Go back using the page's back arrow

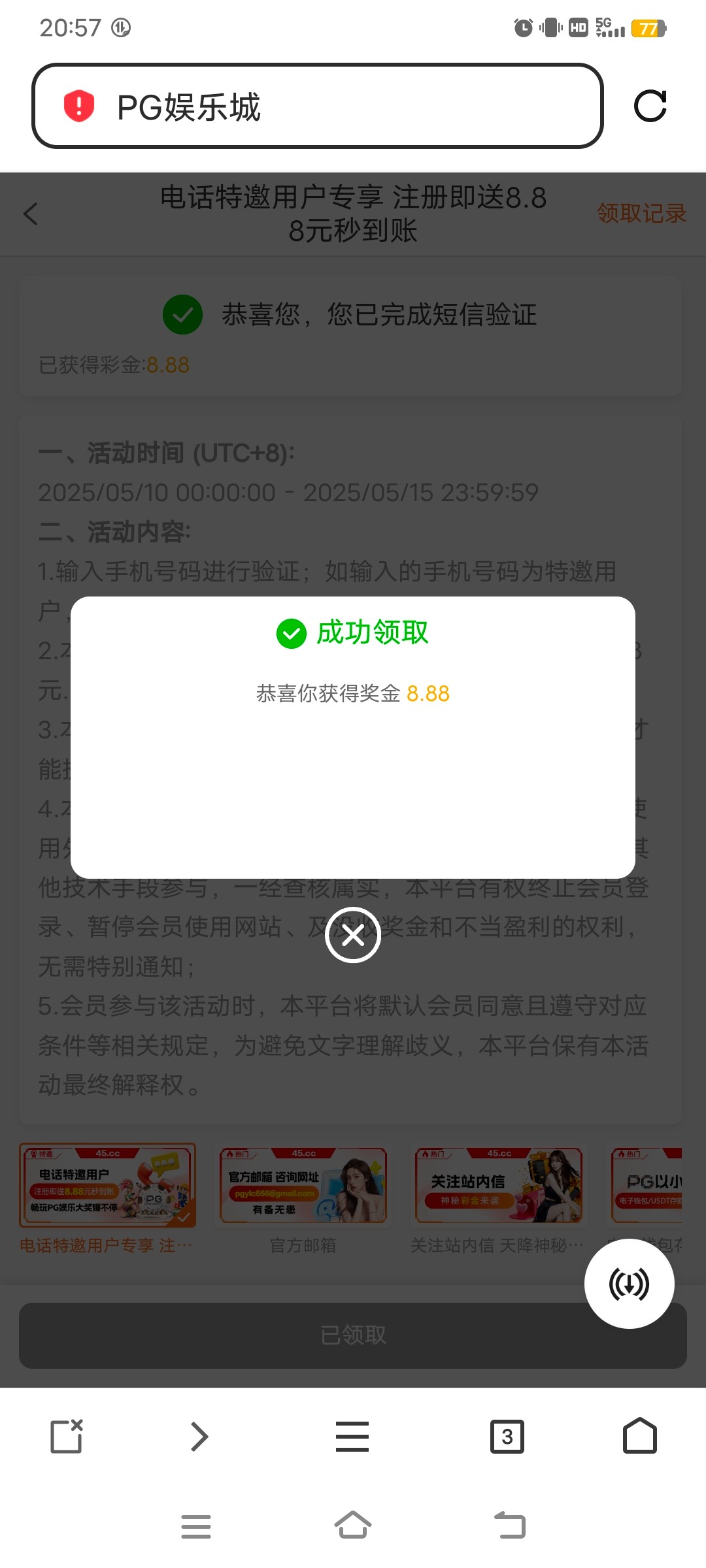pyautogui.click(x=31, y=214)
